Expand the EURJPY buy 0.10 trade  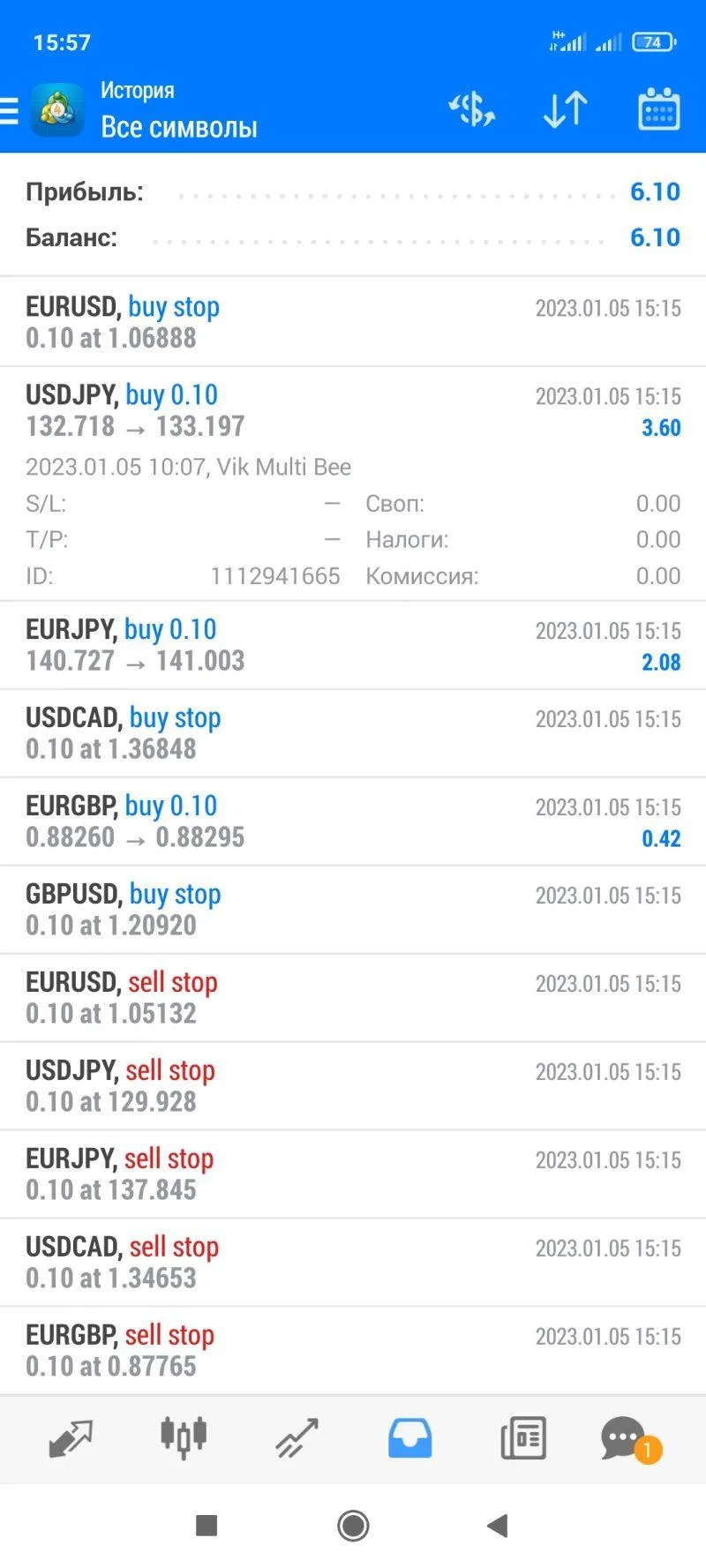[353, 645]
